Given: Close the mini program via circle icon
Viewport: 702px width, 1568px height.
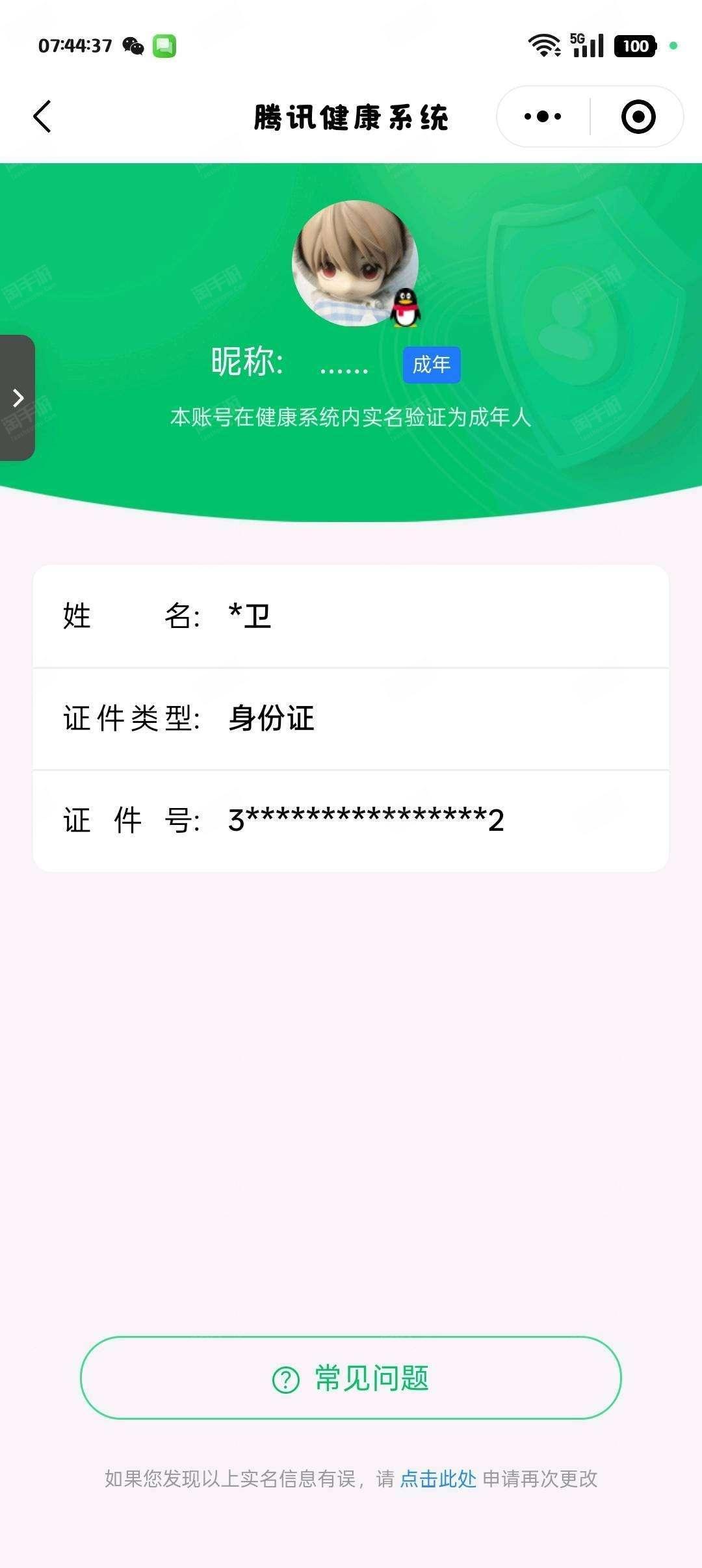Looking at the screenshot, I should [638, 117].
